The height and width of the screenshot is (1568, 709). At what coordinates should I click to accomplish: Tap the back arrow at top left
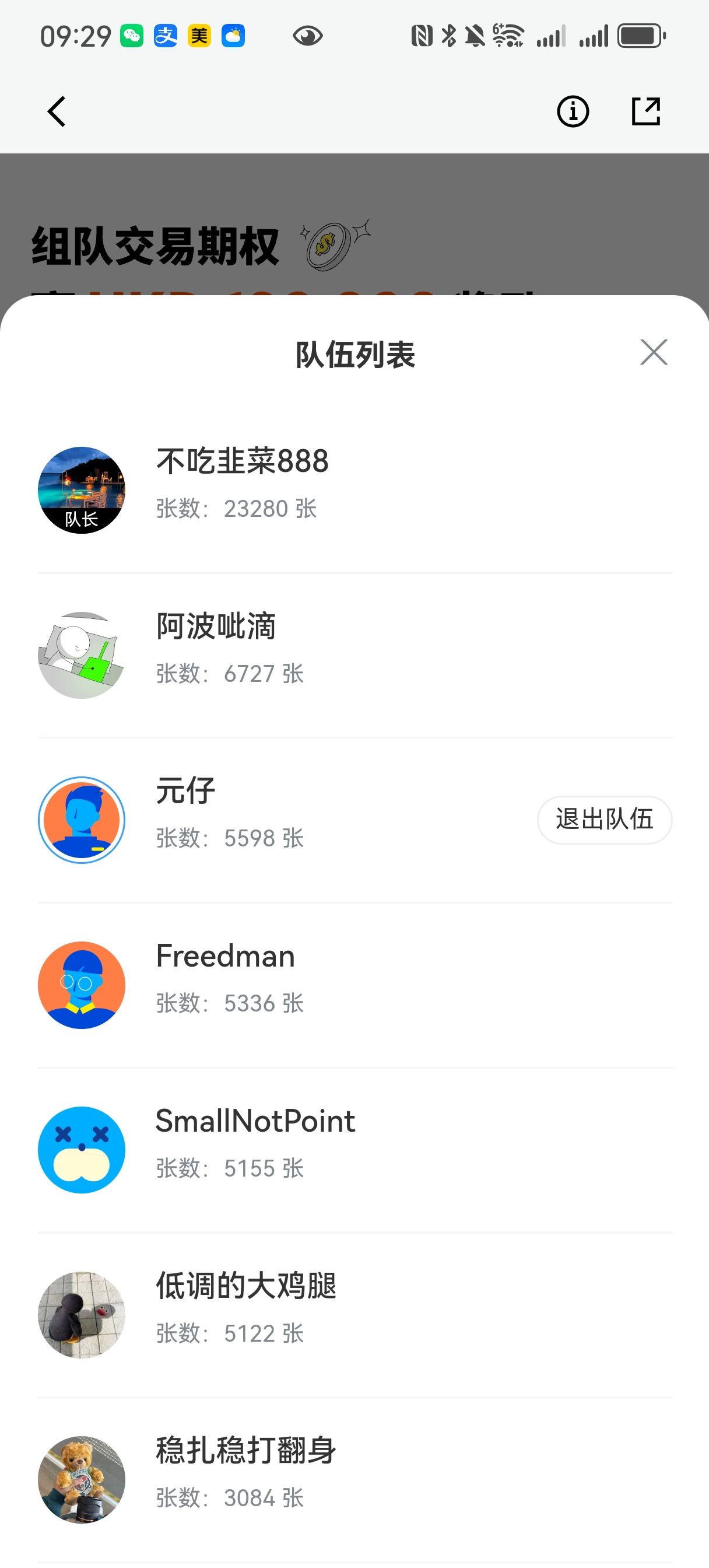[x=56, y=111]
